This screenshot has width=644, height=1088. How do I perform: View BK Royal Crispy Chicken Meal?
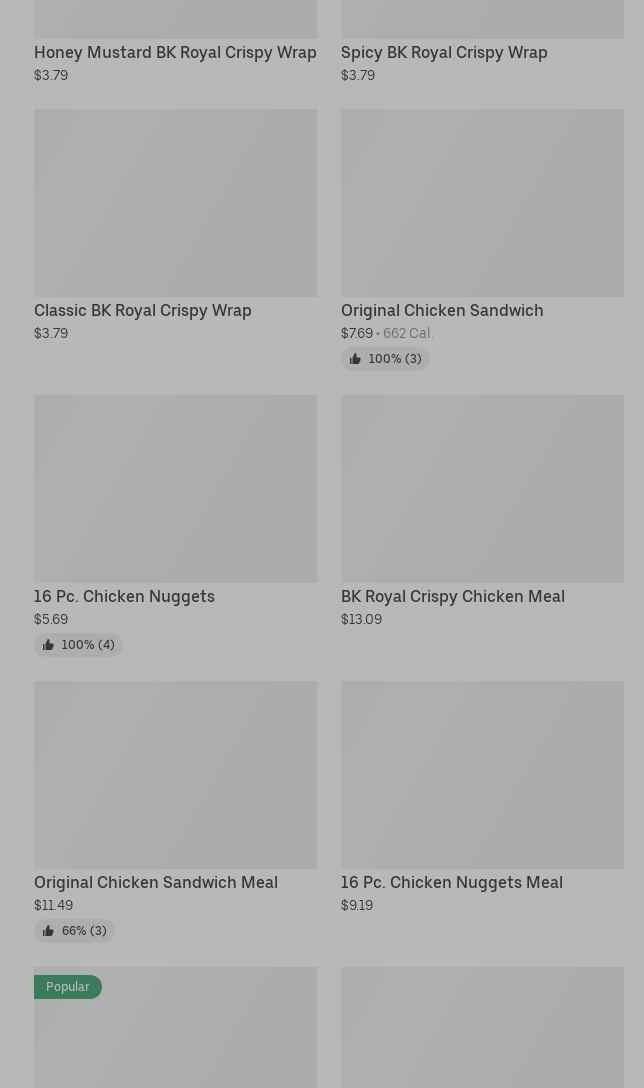tap(482, 511)
